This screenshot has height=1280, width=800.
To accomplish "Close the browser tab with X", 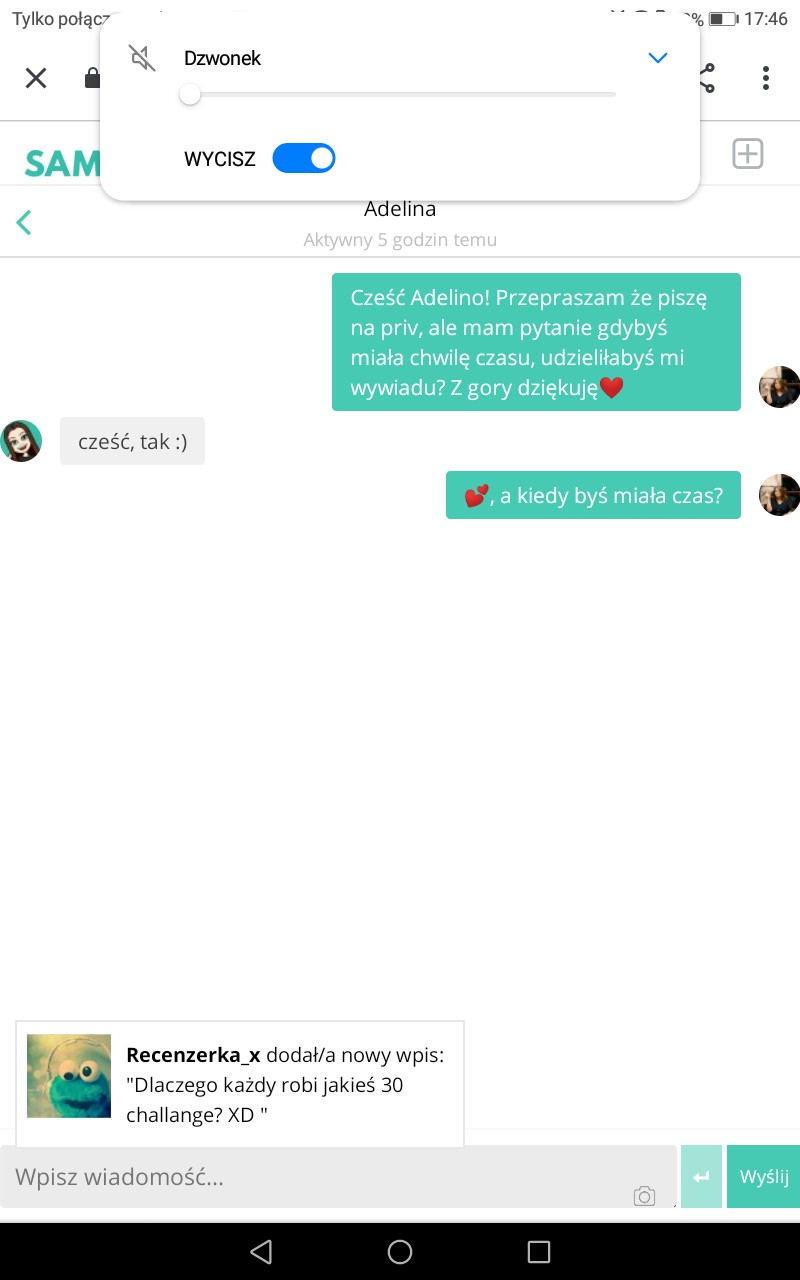I will 36,78.
